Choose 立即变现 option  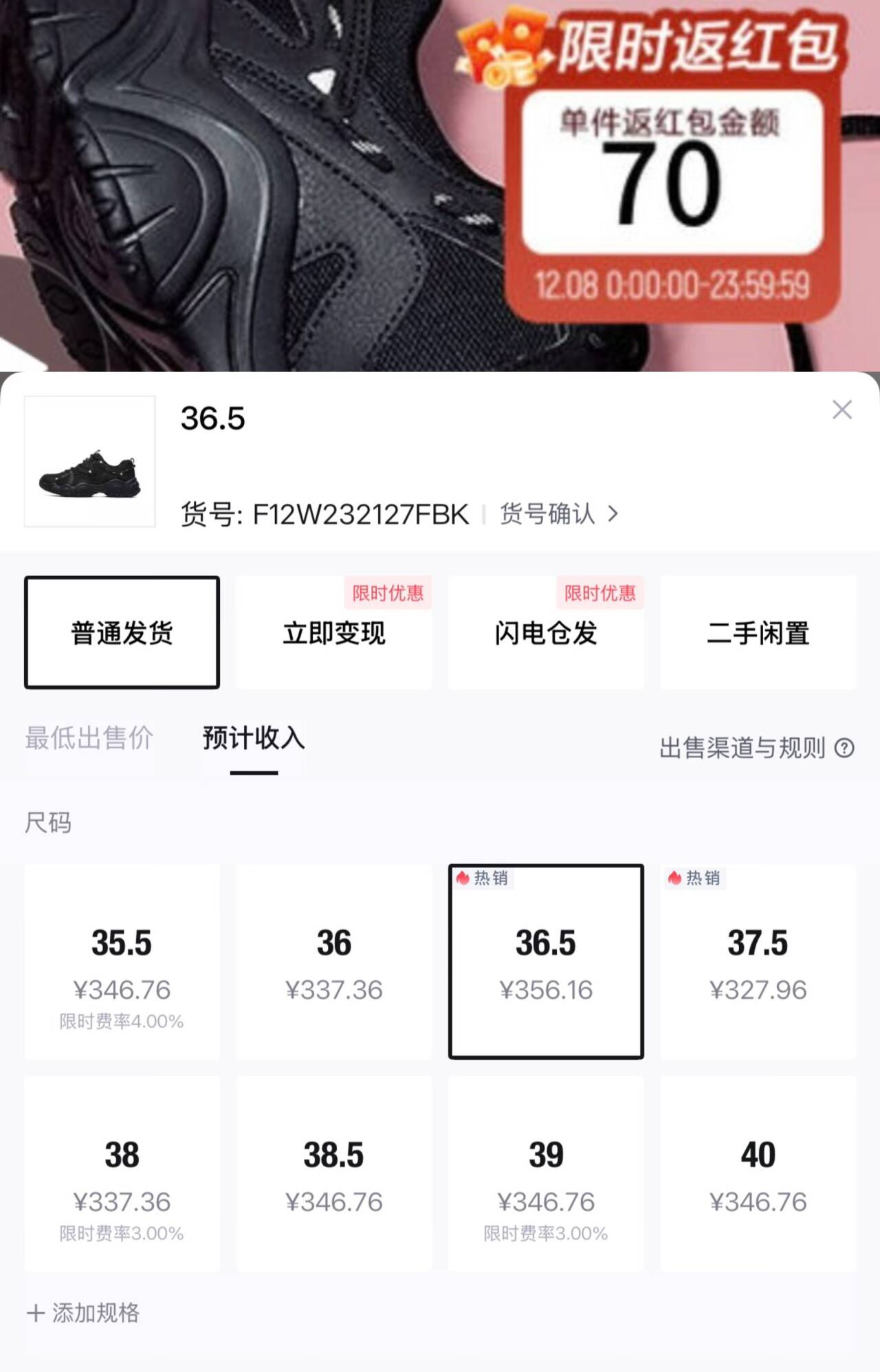334,632
